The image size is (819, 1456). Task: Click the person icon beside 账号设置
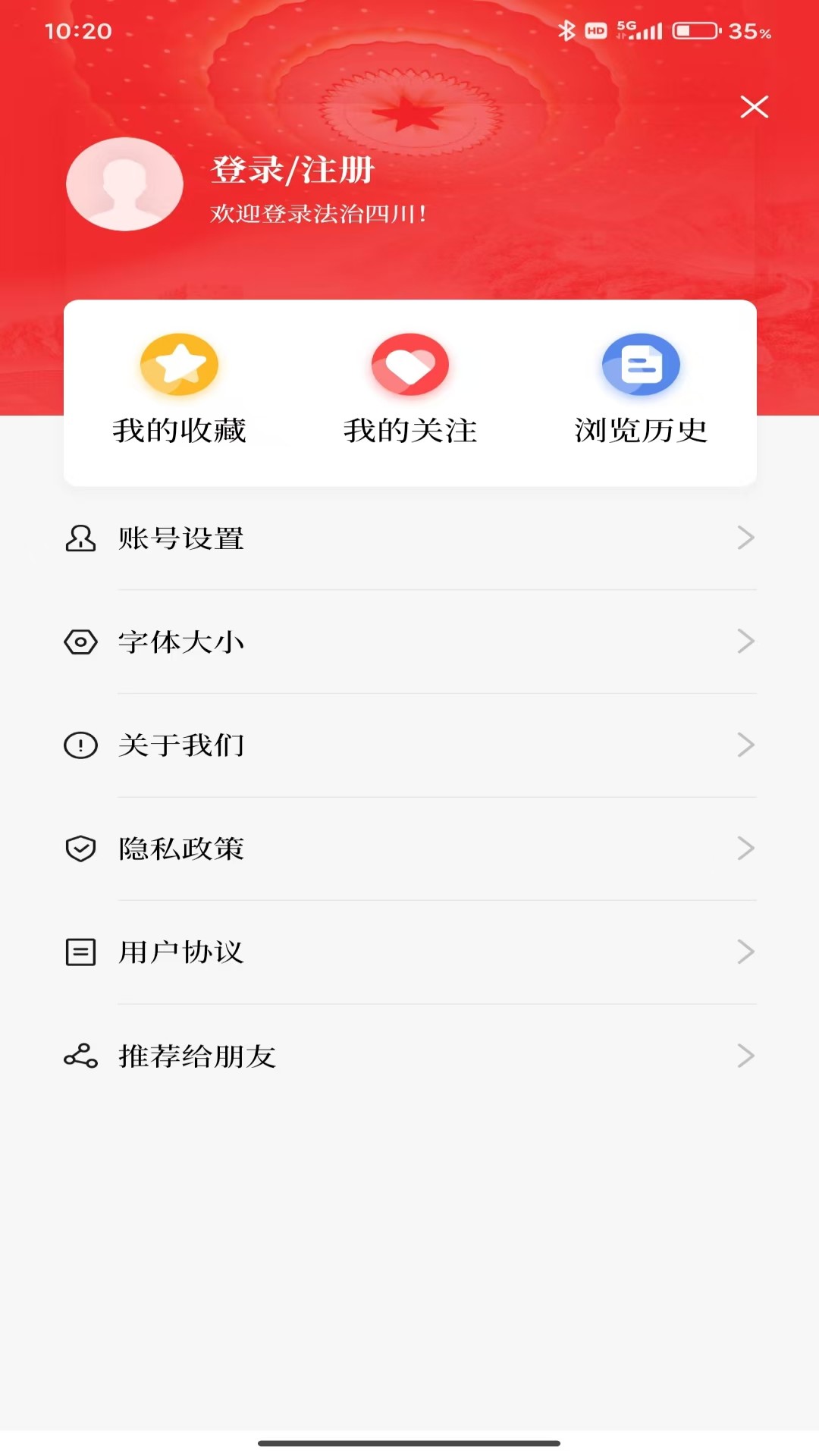coord(80,539)
